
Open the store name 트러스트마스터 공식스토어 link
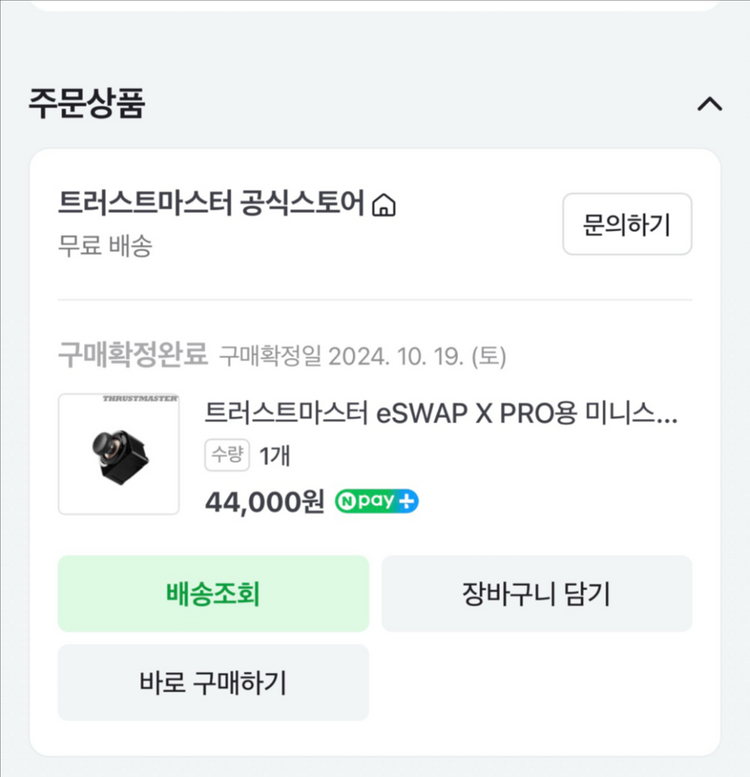point(210,204)
